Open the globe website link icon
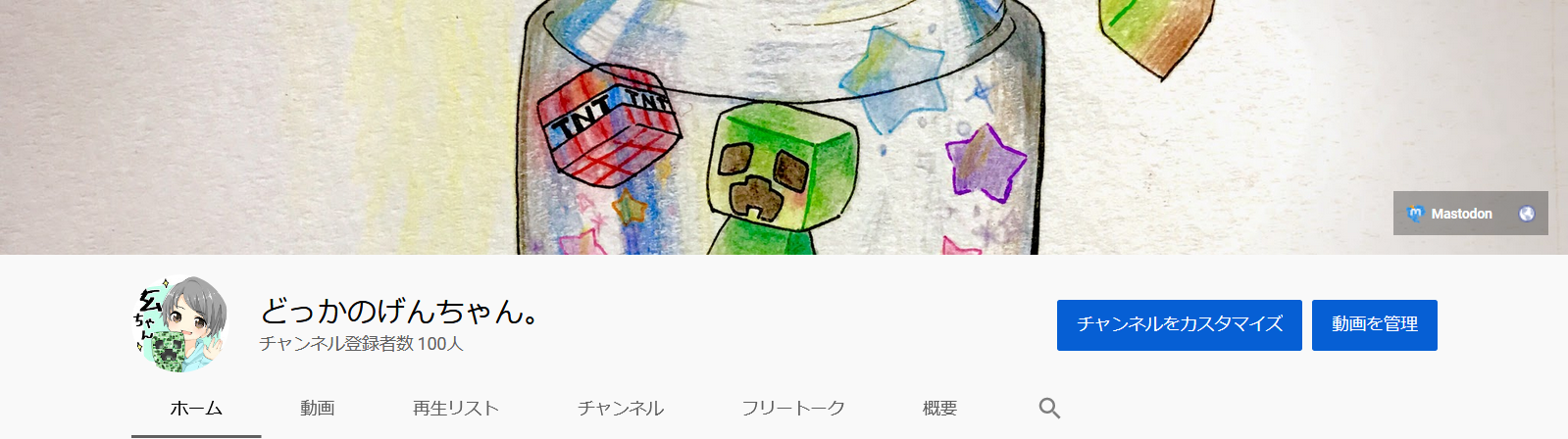Screen dimensions: 1568x439 pos(1526,214)
